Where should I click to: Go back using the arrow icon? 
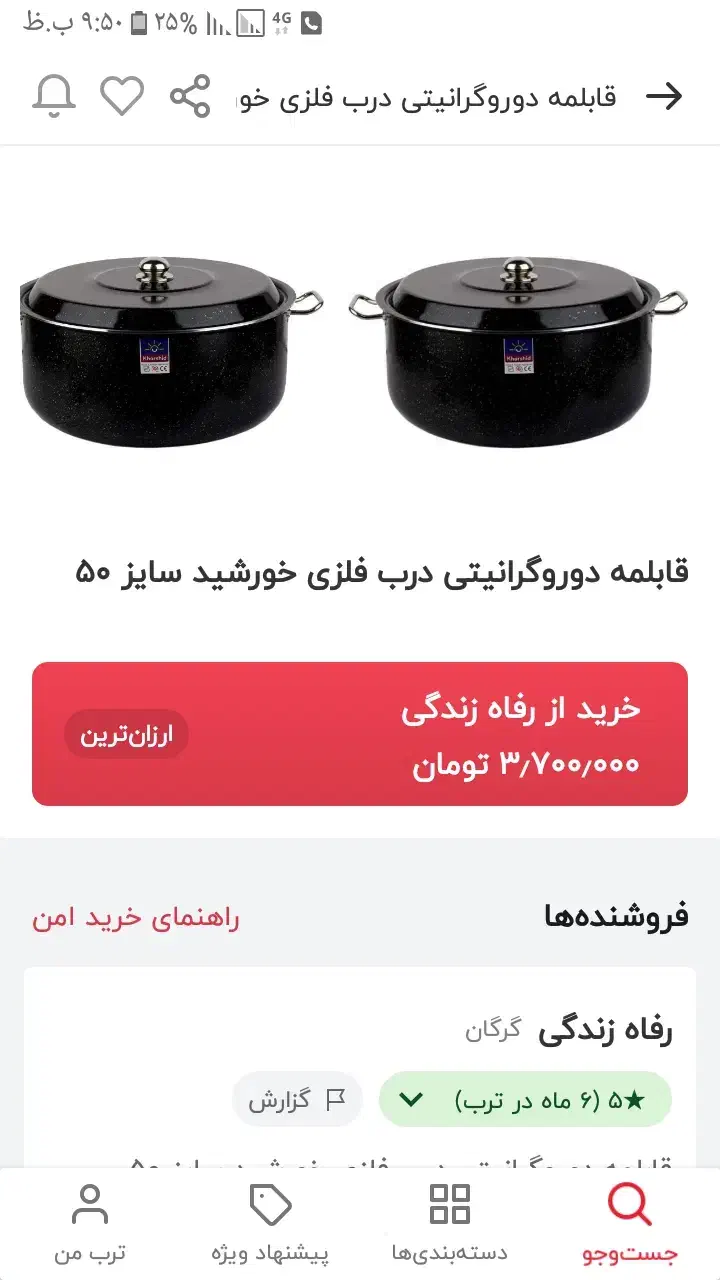point(664,96)
